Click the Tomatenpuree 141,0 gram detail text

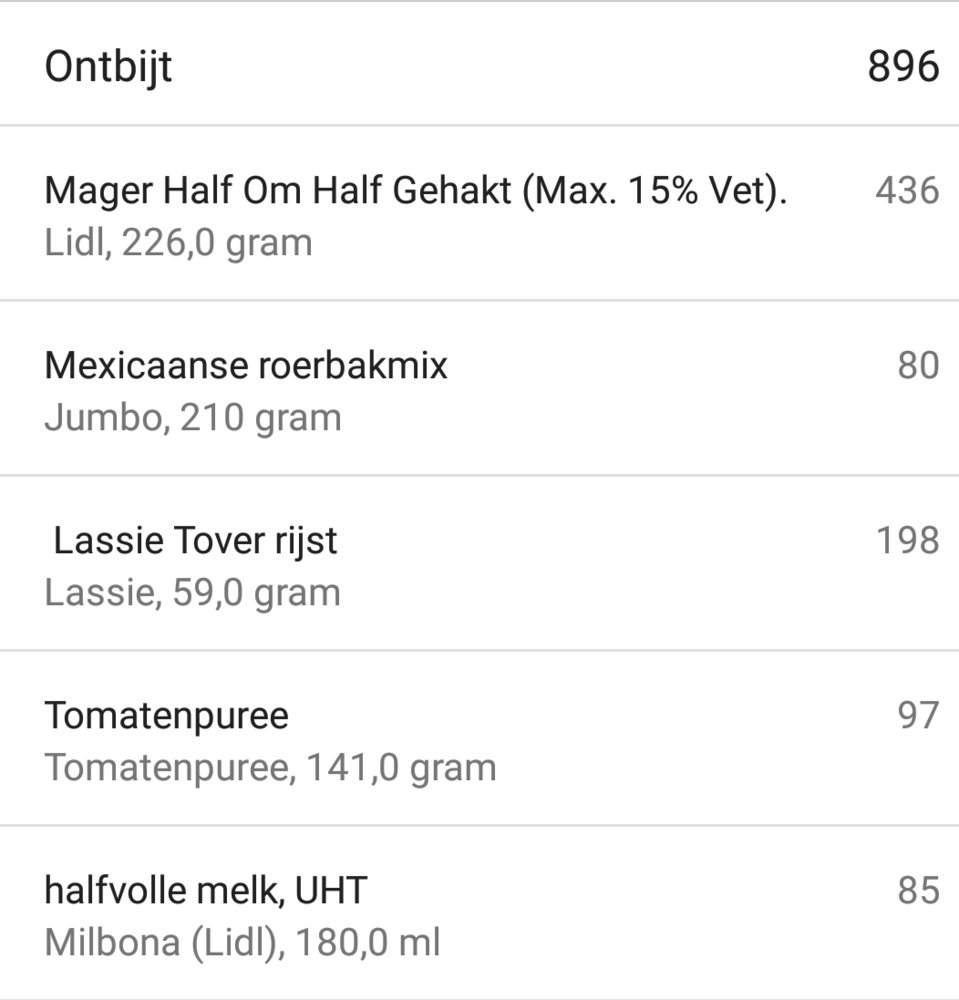click(270, 766)
